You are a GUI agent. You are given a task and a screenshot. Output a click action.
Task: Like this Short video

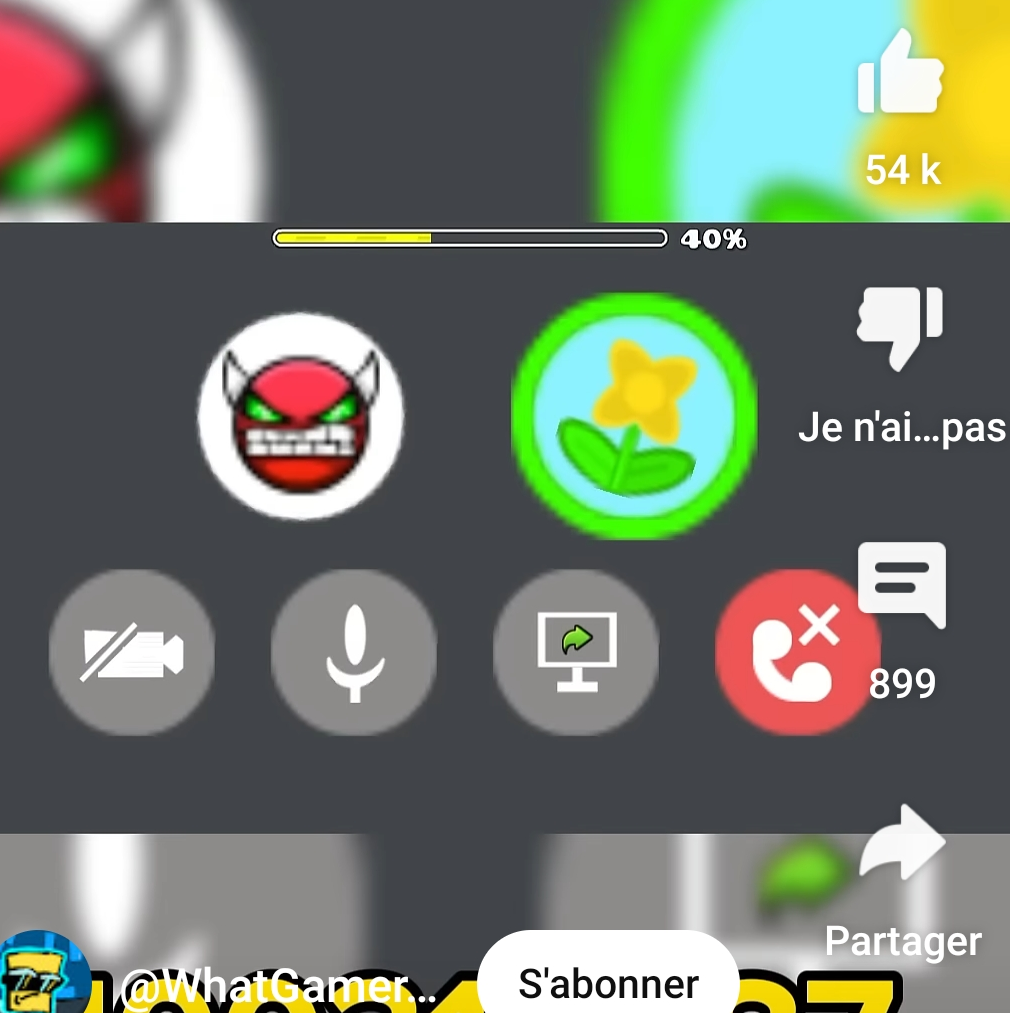point(901,75)
